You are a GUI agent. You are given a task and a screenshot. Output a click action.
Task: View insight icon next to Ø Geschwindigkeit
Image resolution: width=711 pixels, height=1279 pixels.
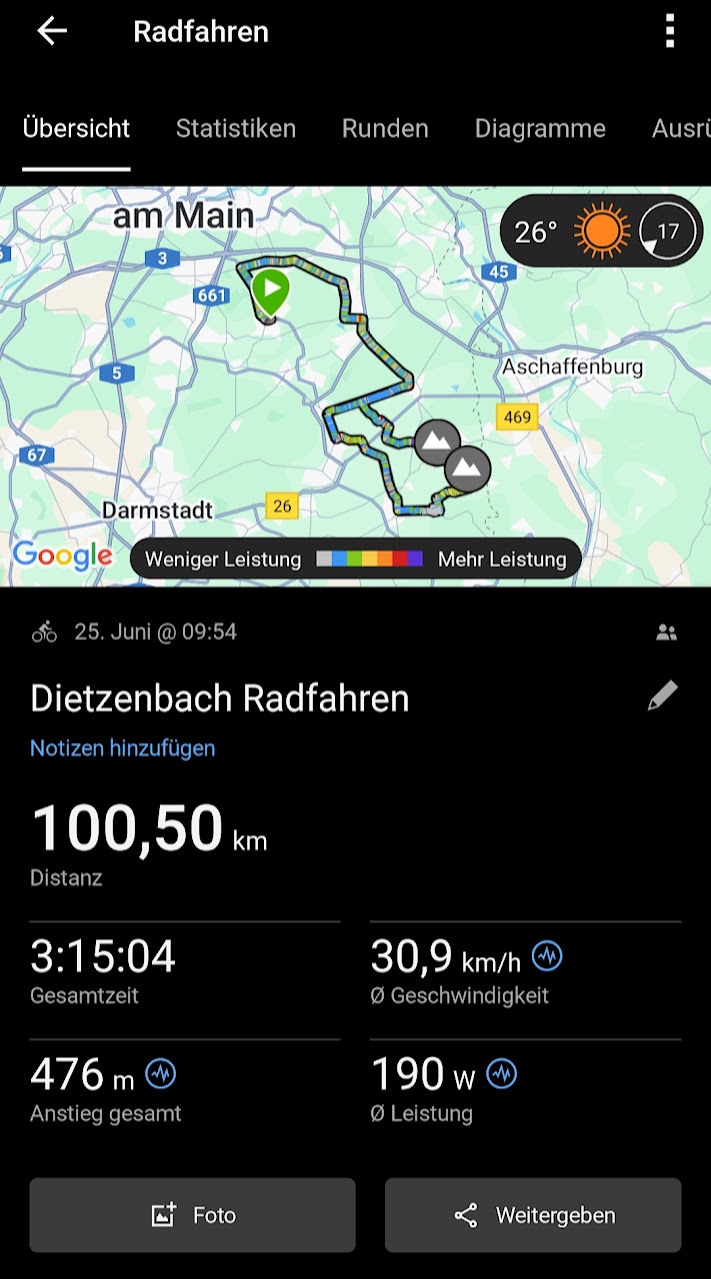pyautogui.click(x=547, y=957)
